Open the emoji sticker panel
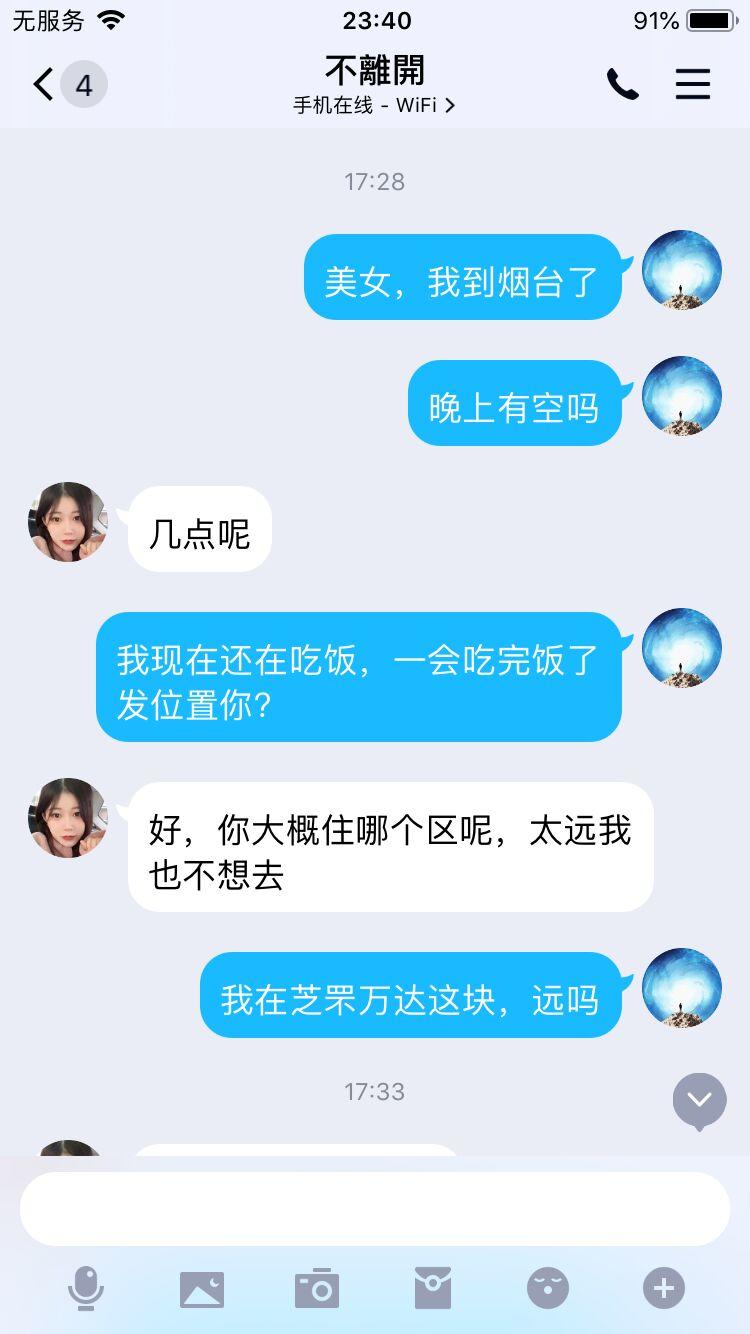The height and width of the screenshot is (1334, 750). (x=547, y=1288)
